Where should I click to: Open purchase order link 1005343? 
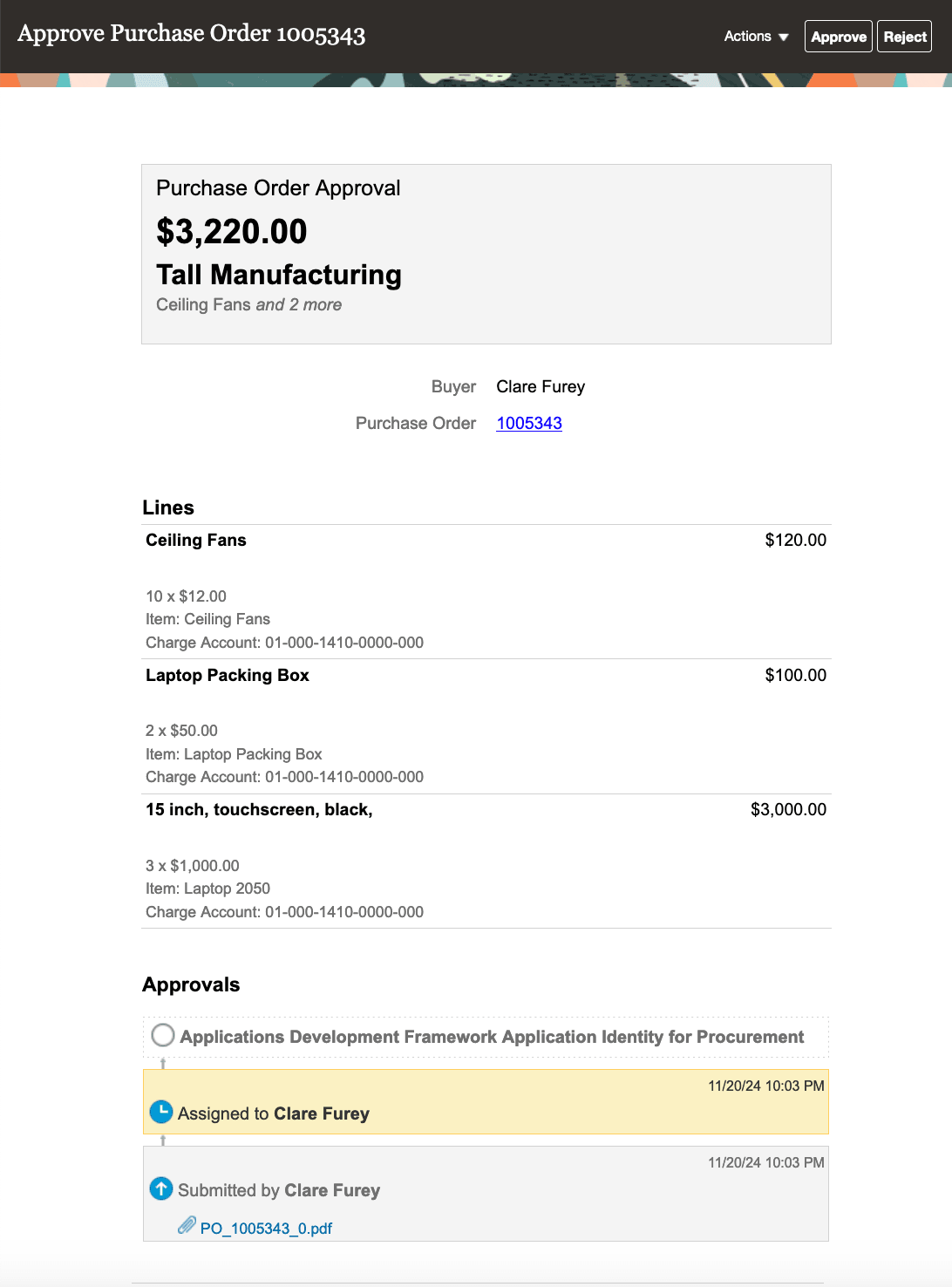point(529,424)
